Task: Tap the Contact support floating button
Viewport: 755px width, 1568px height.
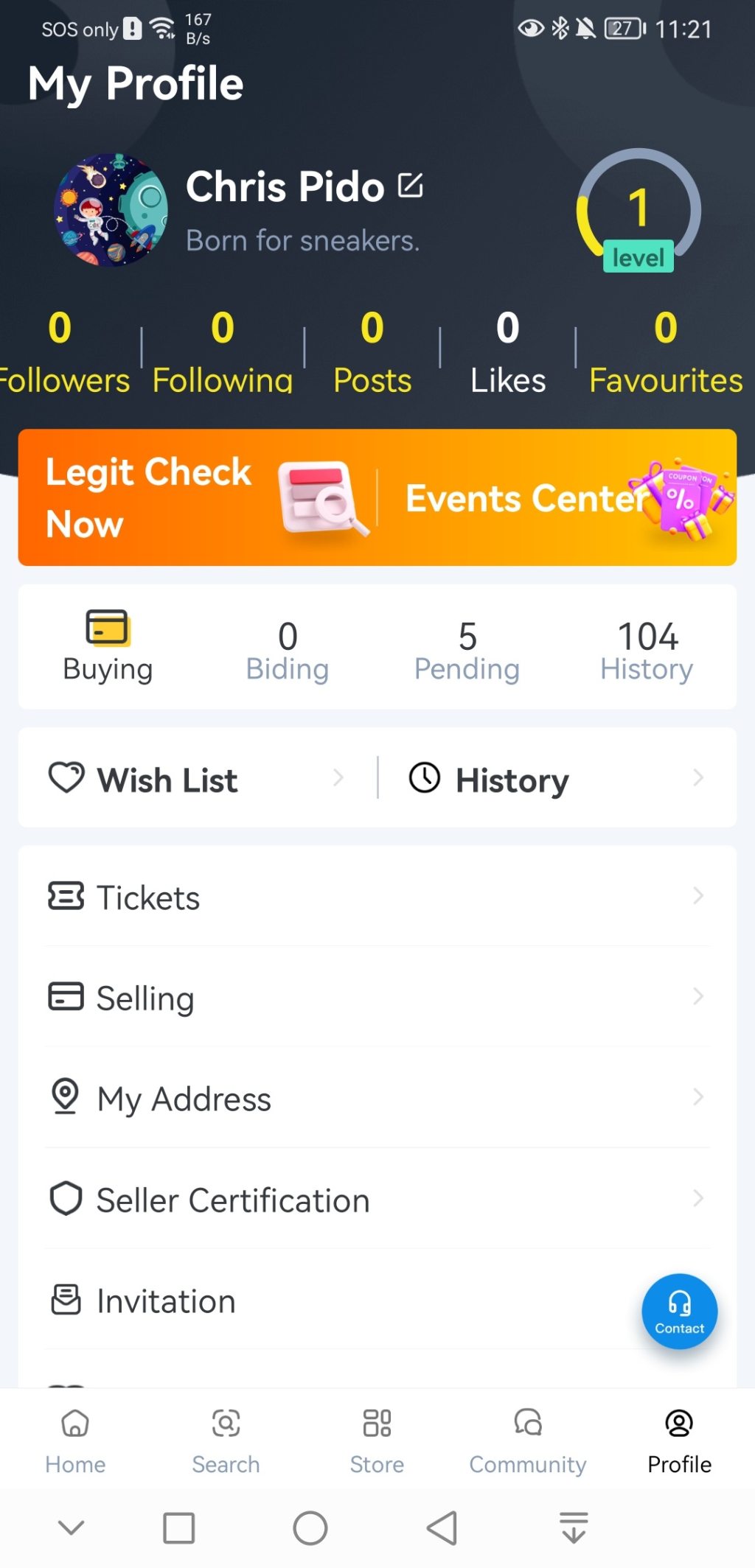Action: tap(679, 1312)
